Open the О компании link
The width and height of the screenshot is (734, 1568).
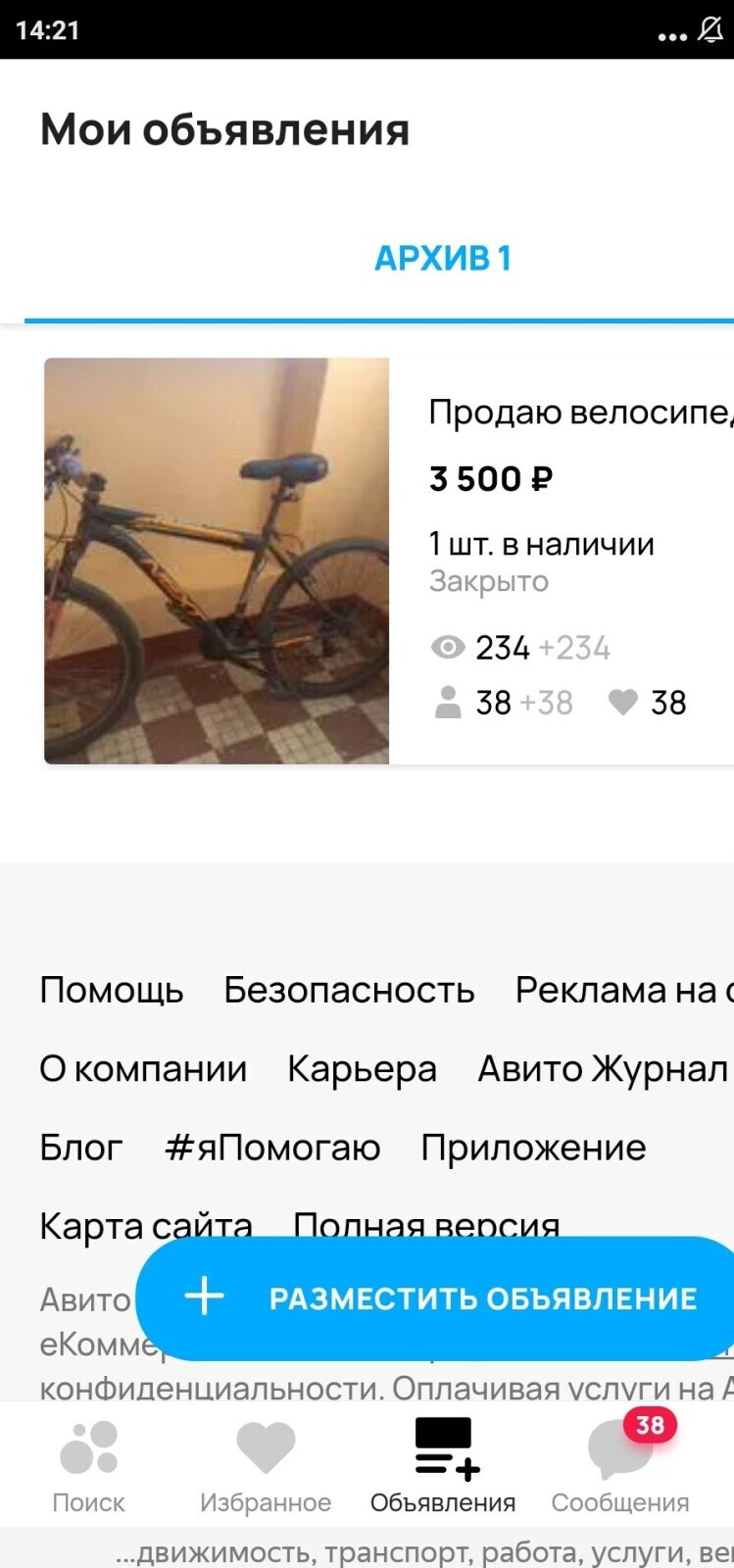point(143,1068)
